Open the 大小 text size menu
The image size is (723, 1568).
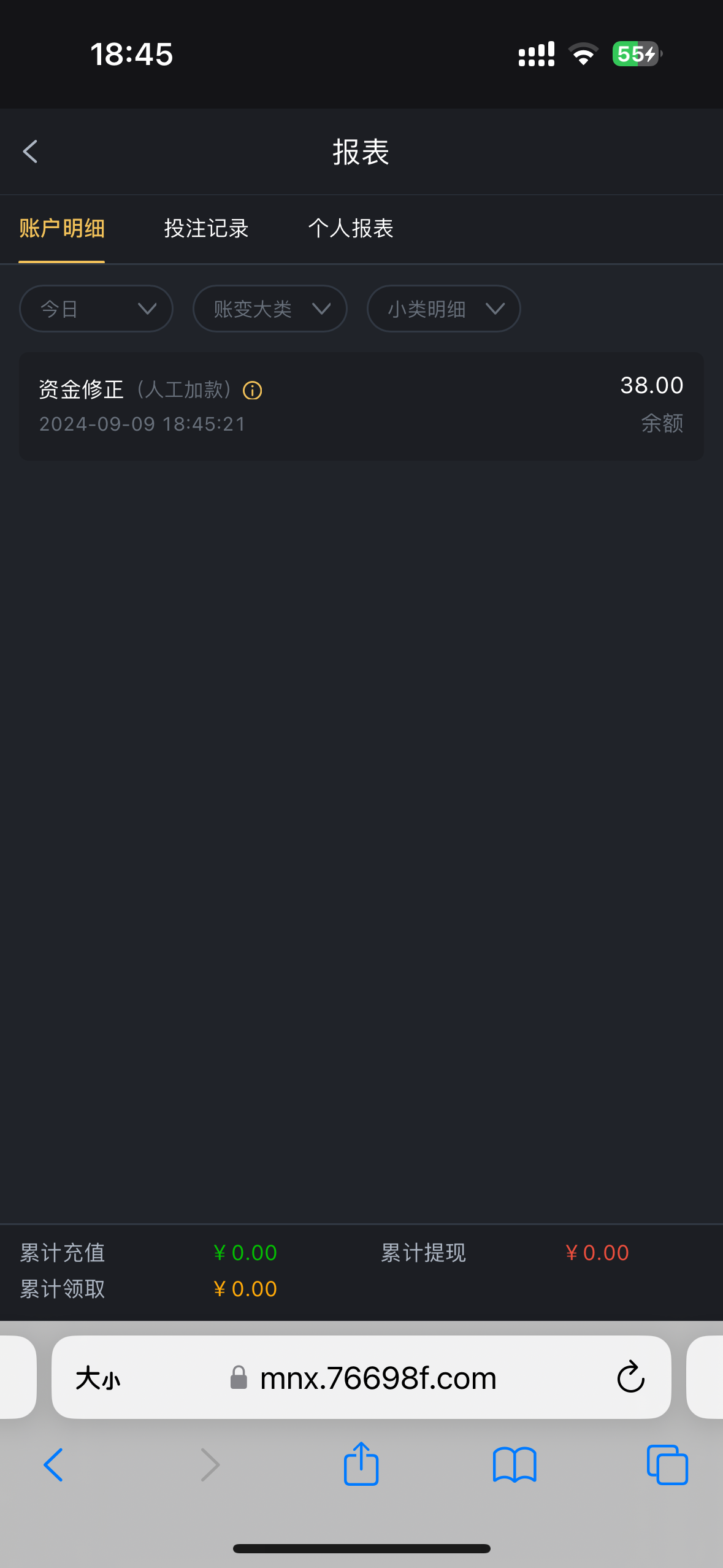coord(98,1378)
